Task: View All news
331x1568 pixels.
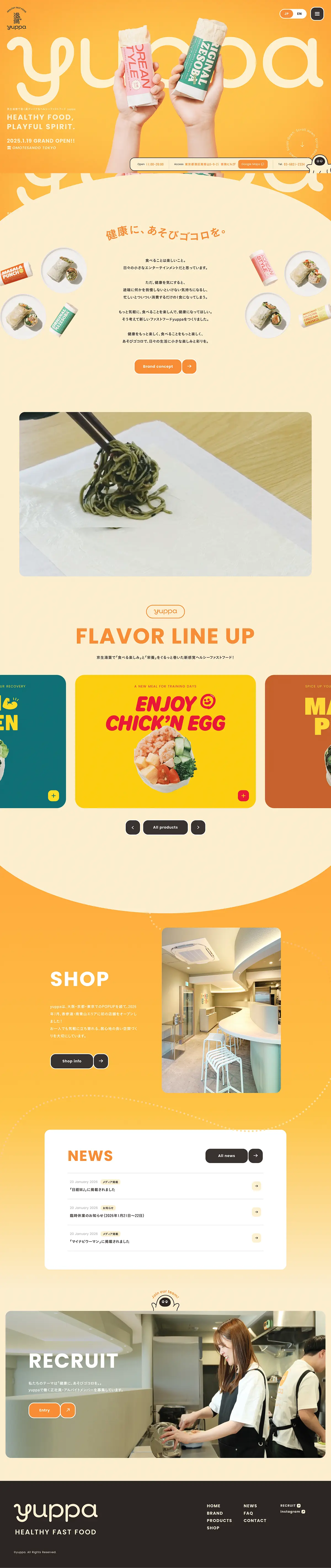Action: 226,1155
